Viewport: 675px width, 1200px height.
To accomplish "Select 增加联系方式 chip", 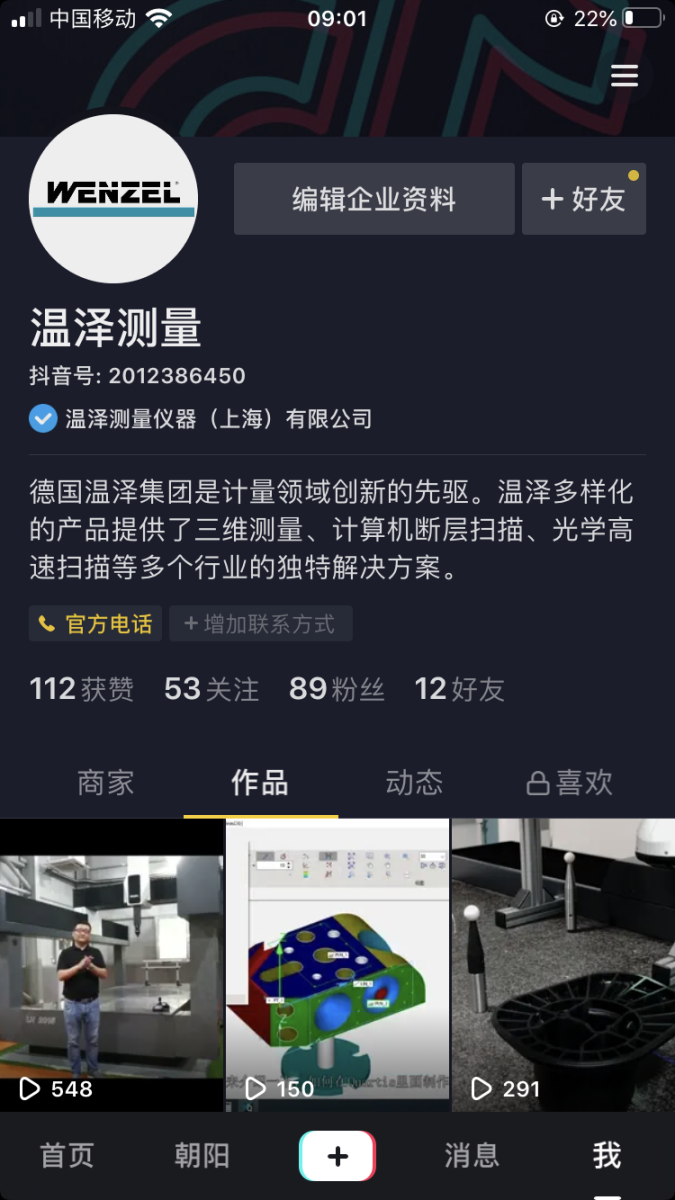I will (x=260, y=624).
